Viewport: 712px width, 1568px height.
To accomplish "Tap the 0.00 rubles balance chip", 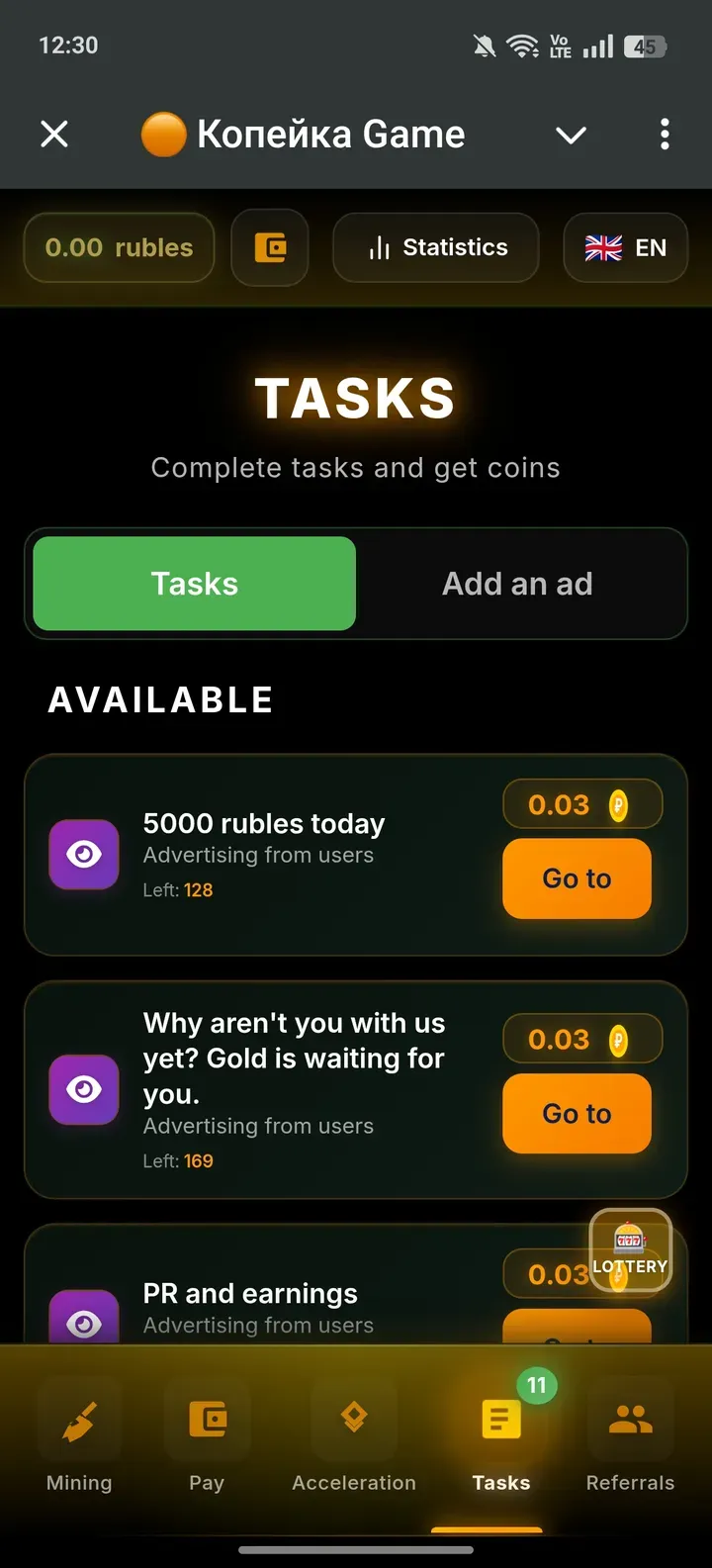I will coord(119,247).
